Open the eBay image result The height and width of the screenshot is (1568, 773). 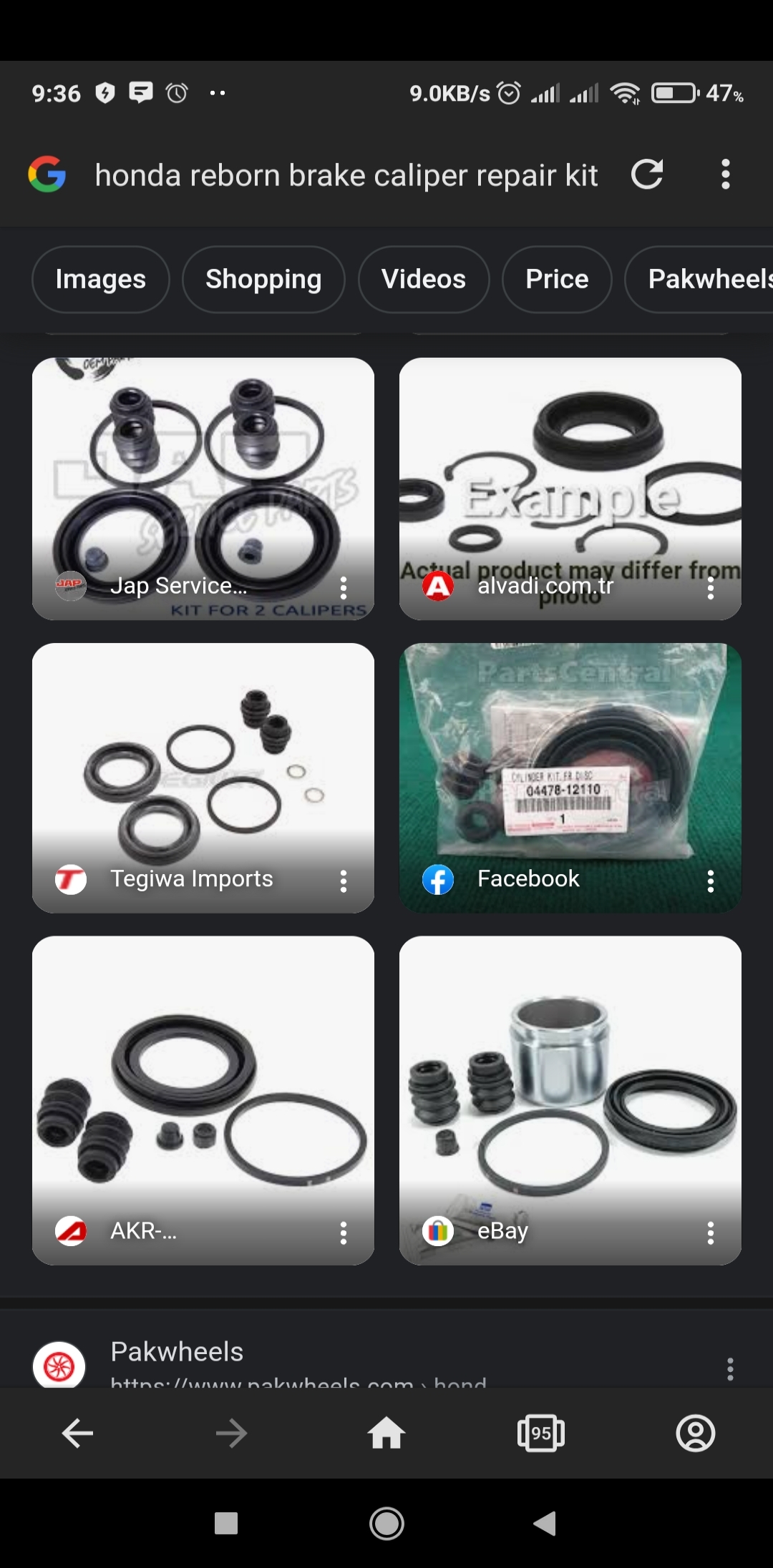(x=570, y=1100)
